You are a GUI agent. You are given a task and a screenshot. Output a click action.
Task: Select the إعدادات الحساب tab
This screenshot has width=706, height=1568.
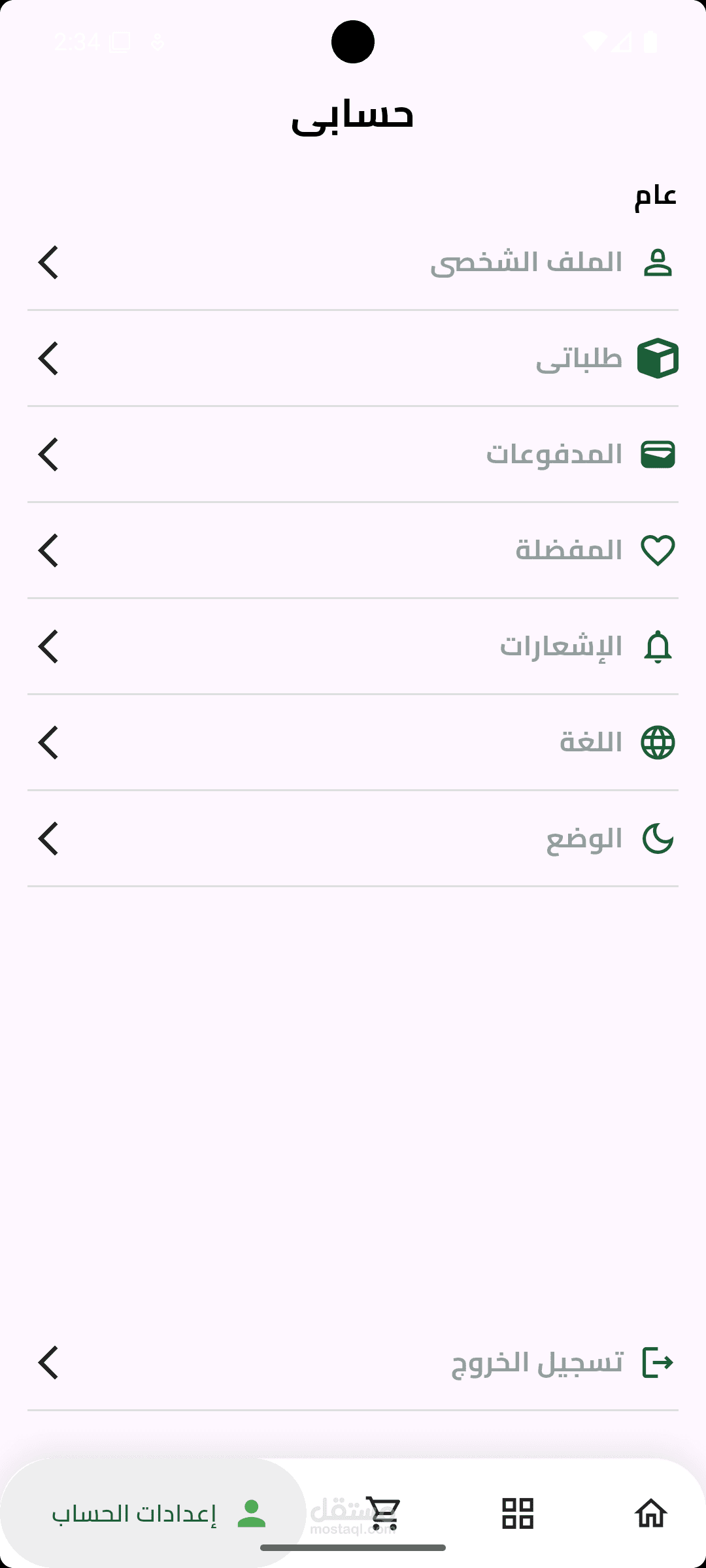coord(153,1513)
